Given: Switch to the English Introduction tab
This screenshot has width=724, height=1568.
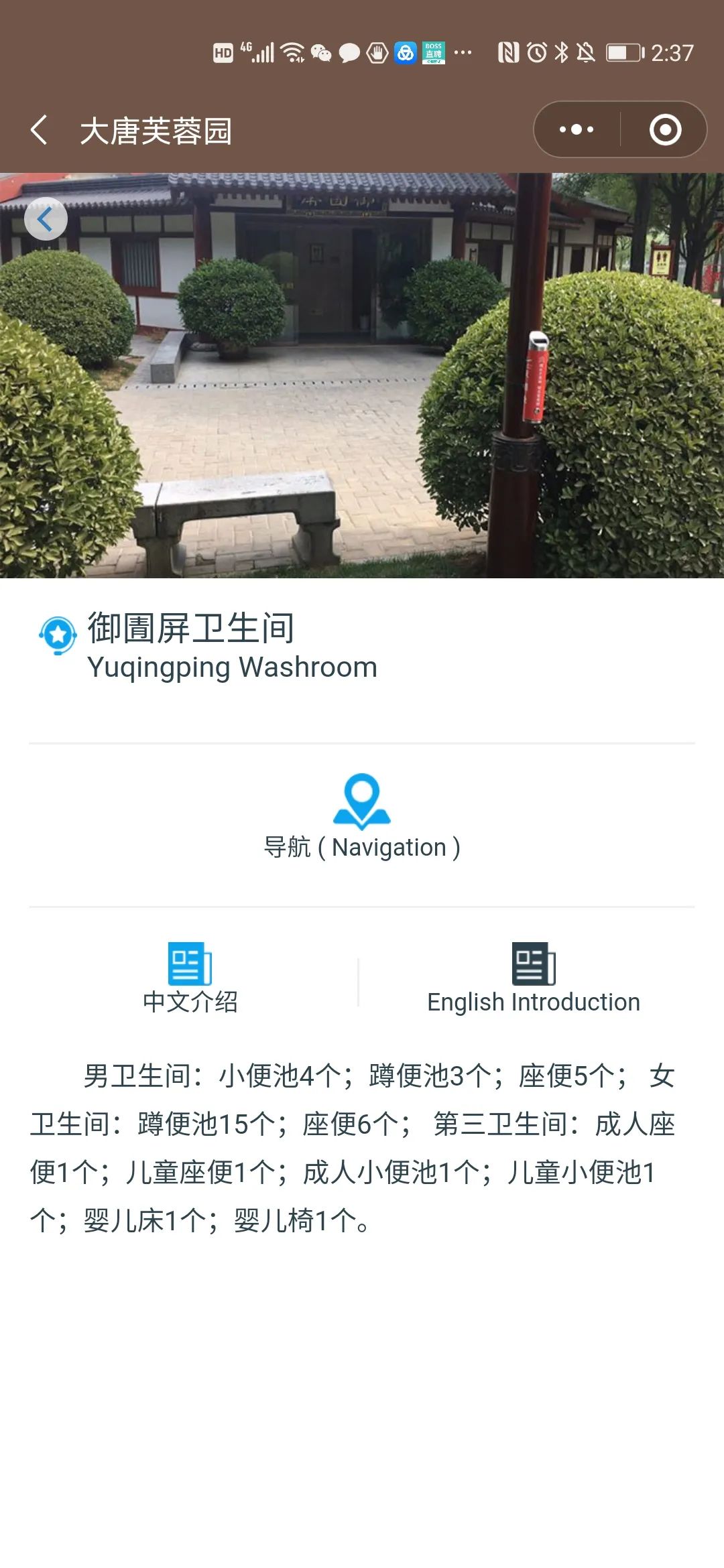Looking at the screenshot, I should [534, 978].
